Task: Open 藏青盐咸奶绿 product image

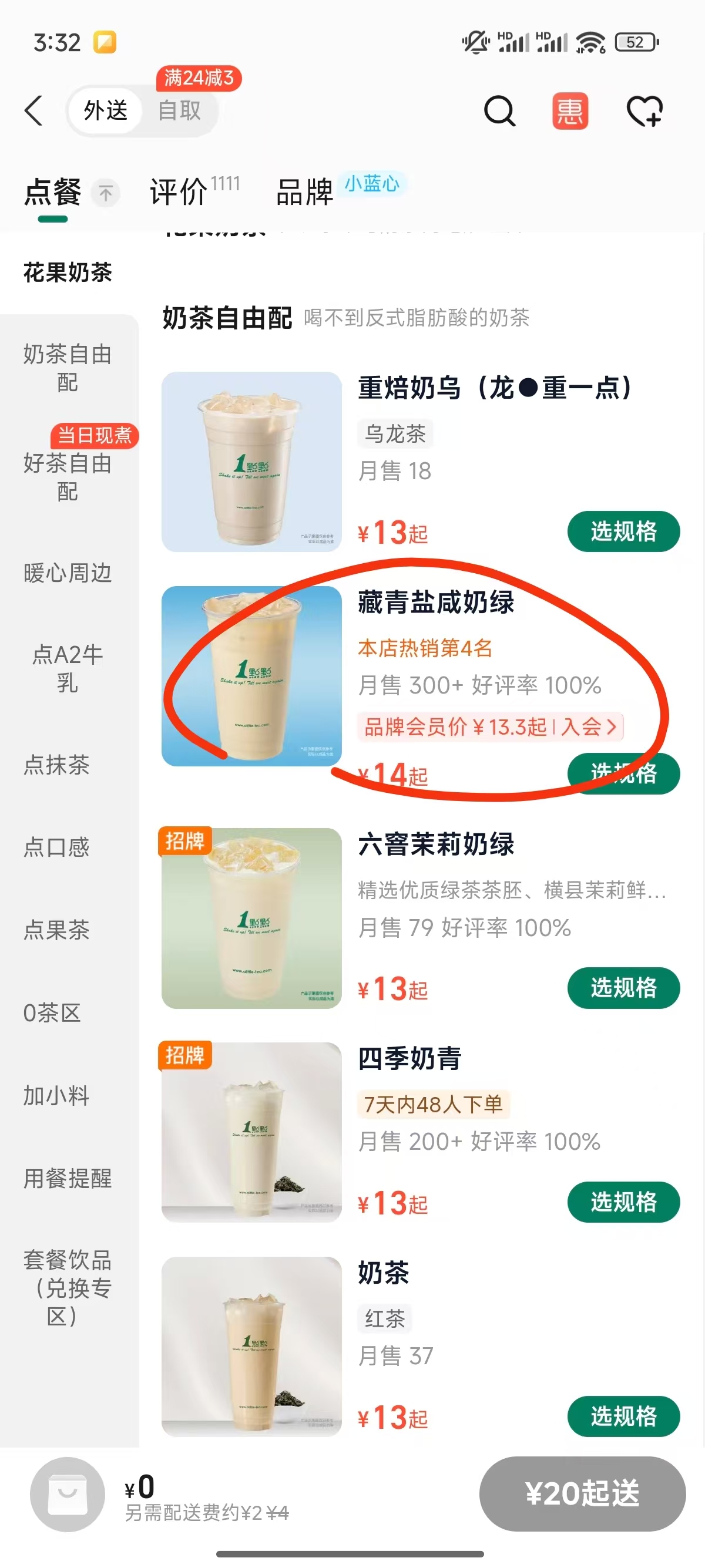Action: pos(251,676)
